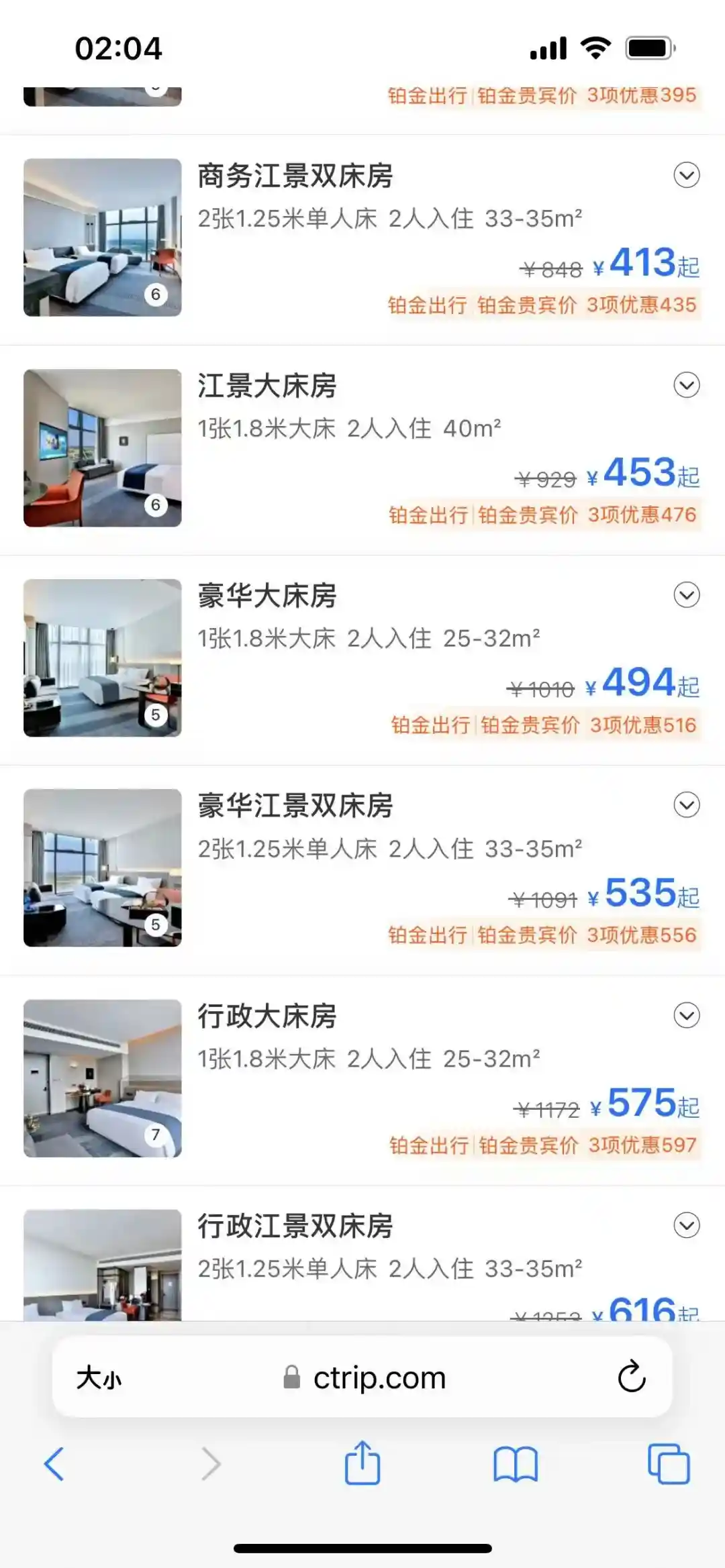
Task: View photos of 商务江景双床房
Action: [x=102, y=238]
